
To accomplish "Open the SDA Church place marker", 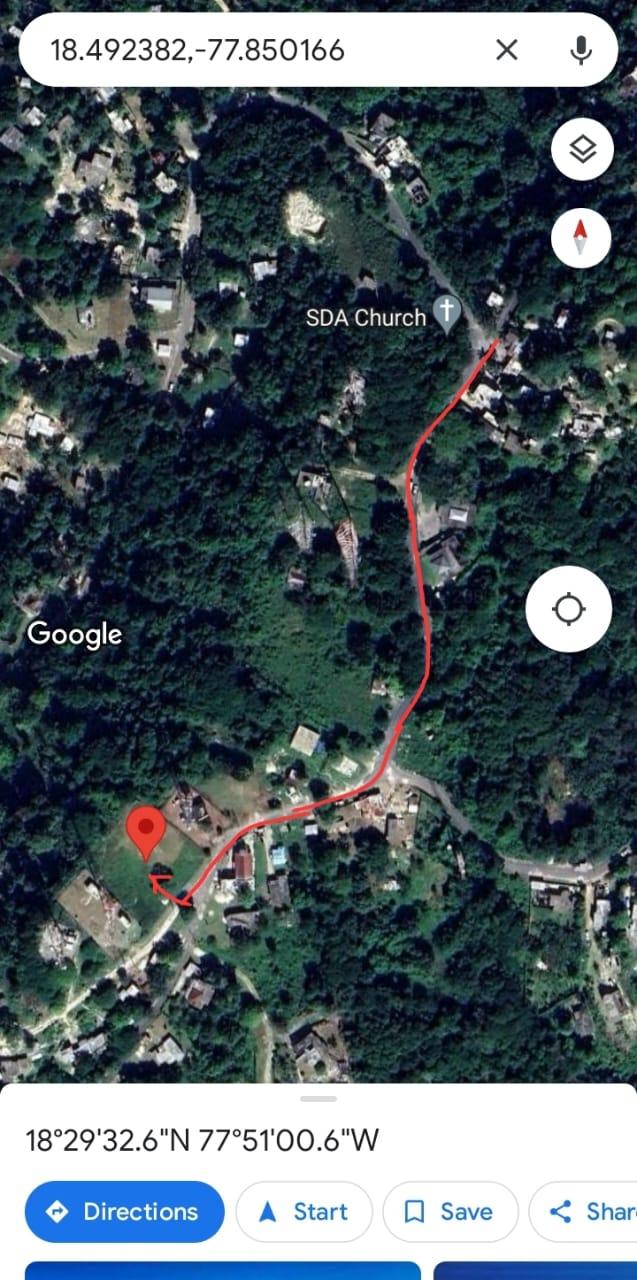I will point(448,314).
